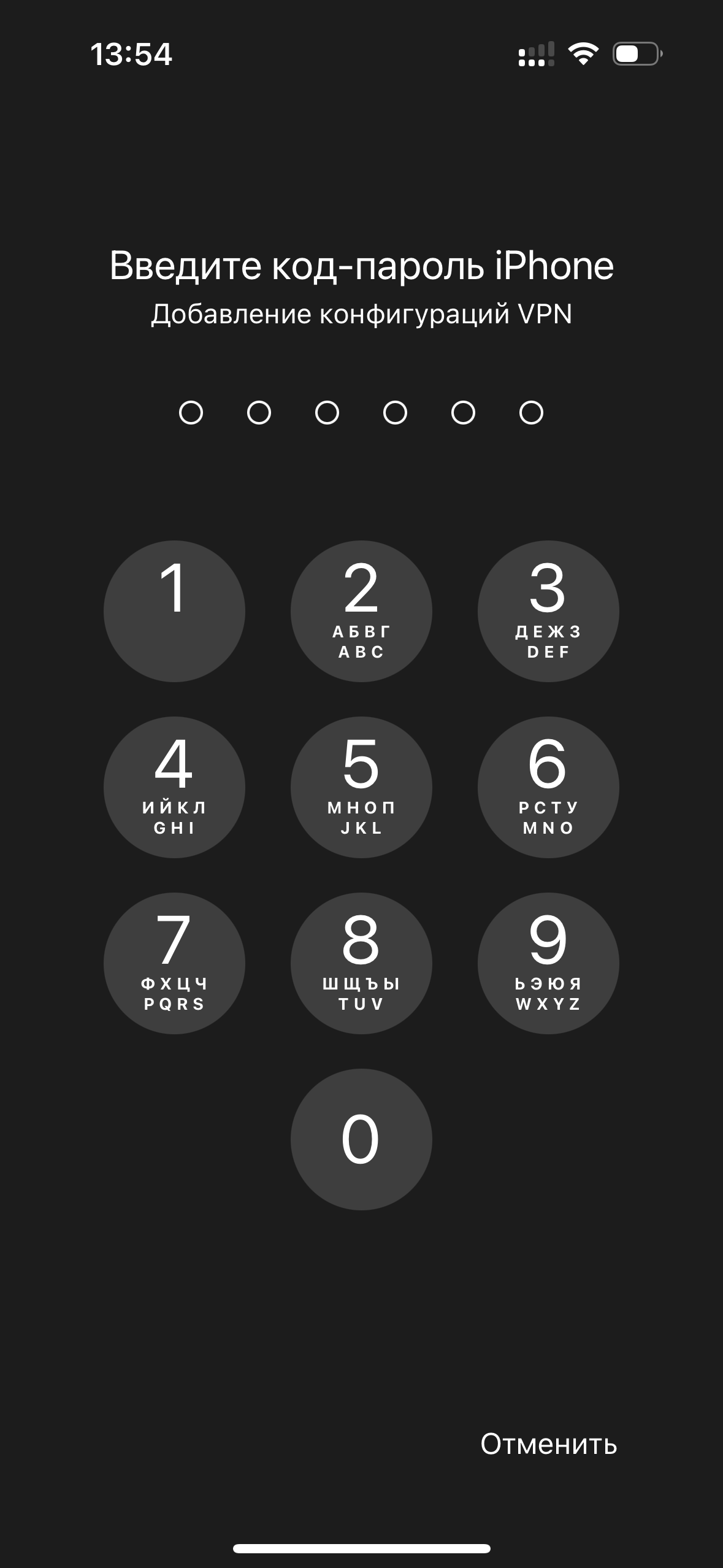Select the 8 TUV key
The width and height of the screenshot is (723, 1568).
point(361,963)
